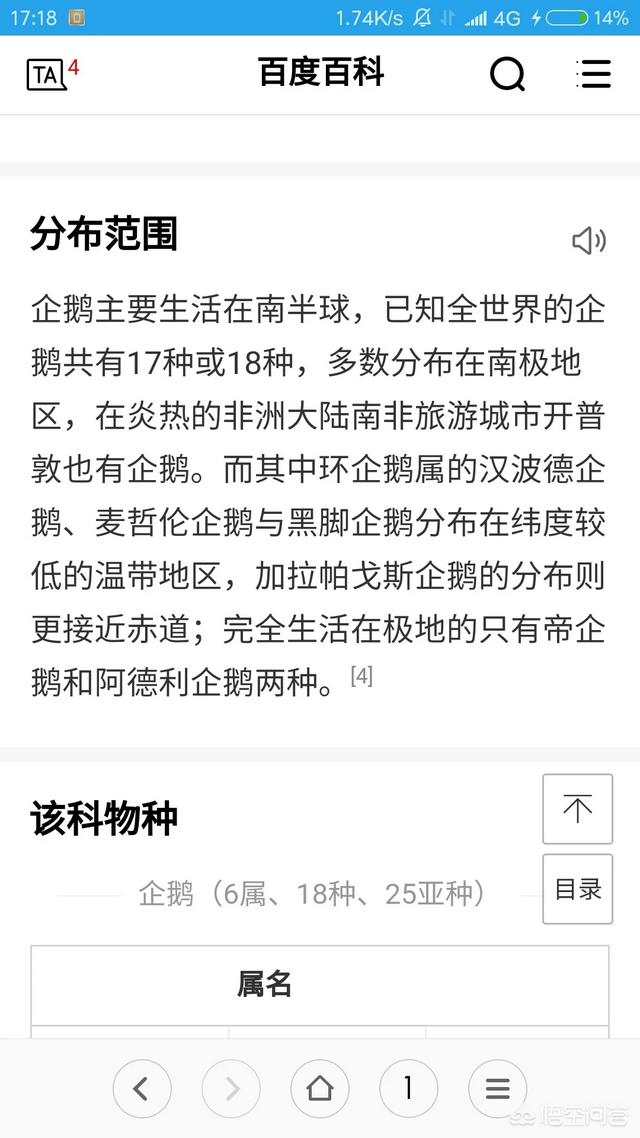Open the browser bottom menu
The height and width of the screenshot is (1138, 640).
click(497, 1089)
